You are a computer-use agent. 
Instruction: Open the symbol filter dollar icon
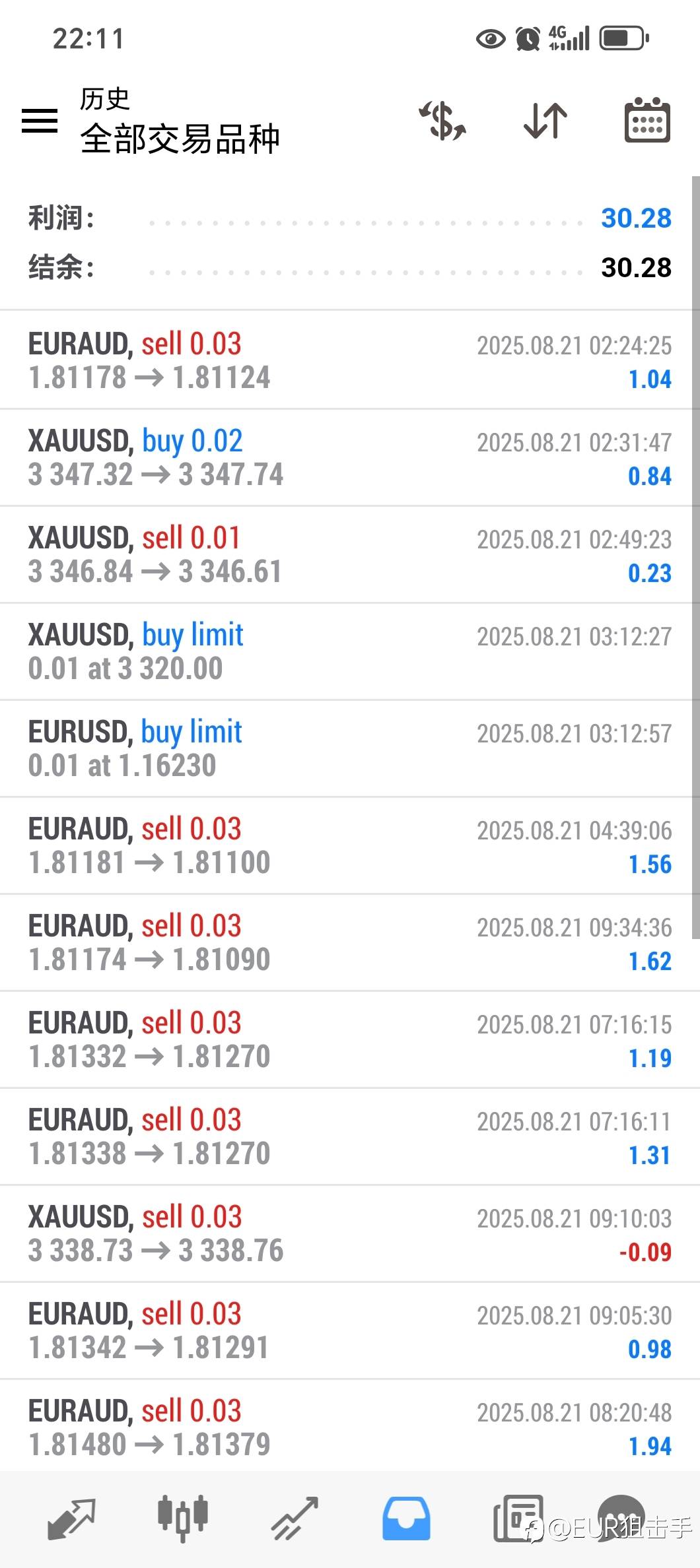[x=443, y=121]
